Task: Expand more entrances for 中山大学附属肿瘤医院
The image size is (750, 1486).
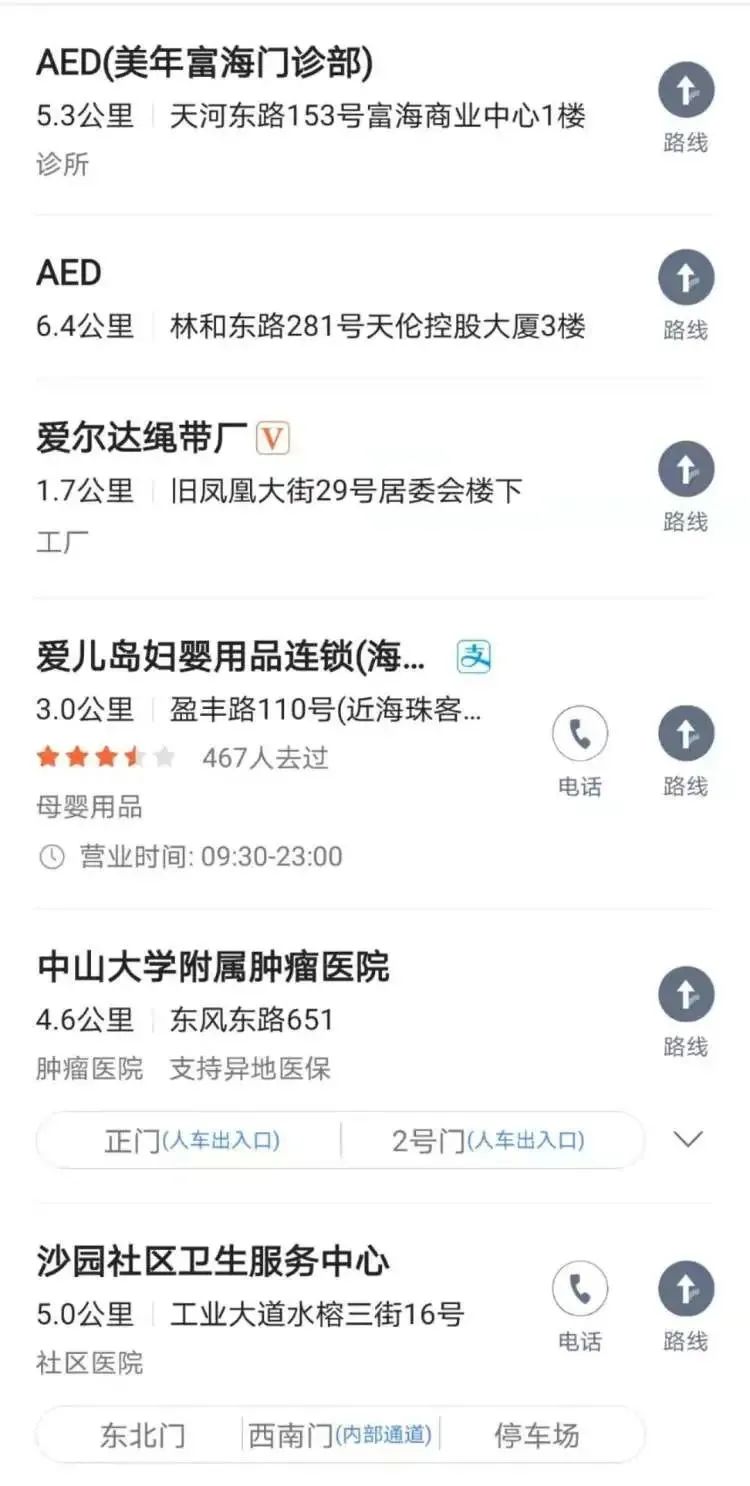Action: 688,1139
